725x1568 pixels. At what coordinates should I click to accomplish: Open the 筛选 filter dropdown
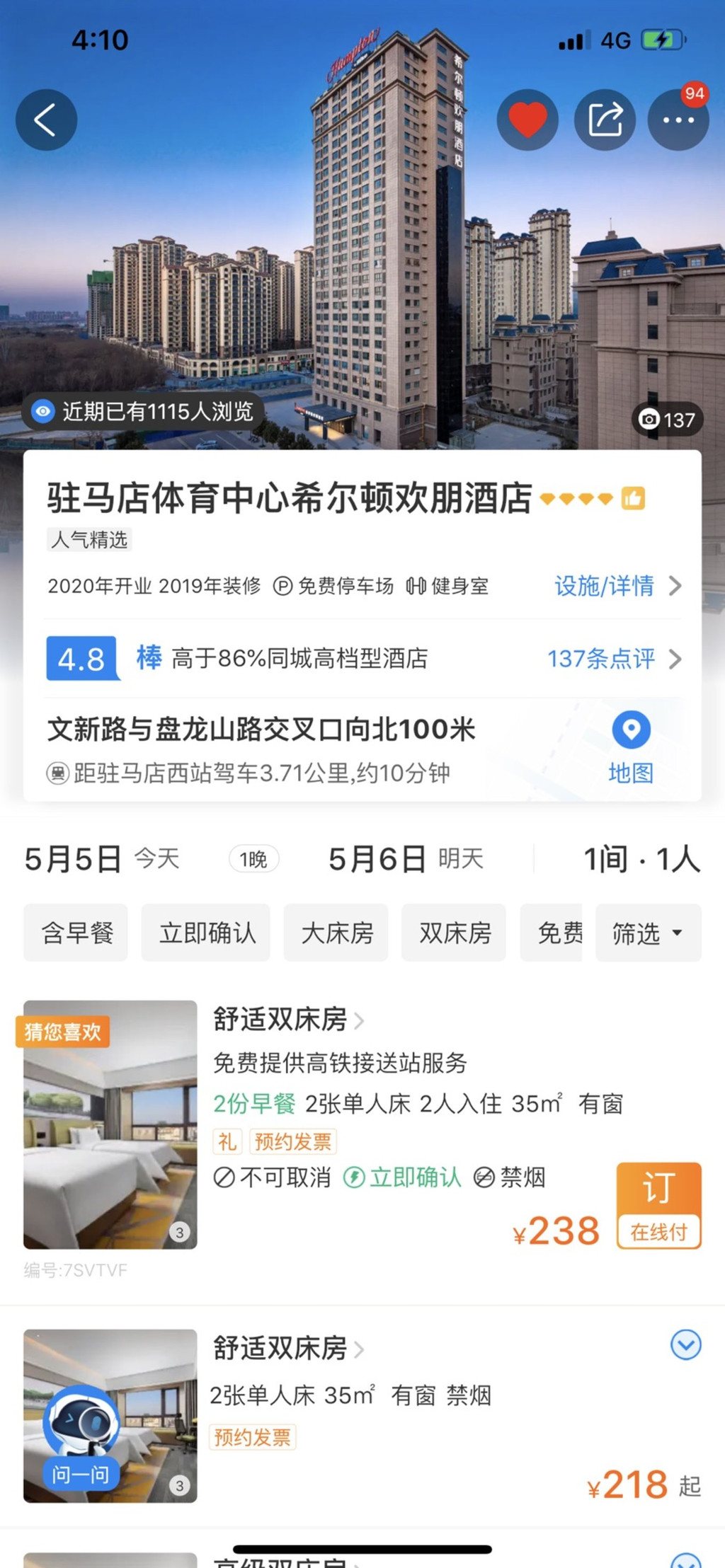pyautogui.click(x=649, y=933)
